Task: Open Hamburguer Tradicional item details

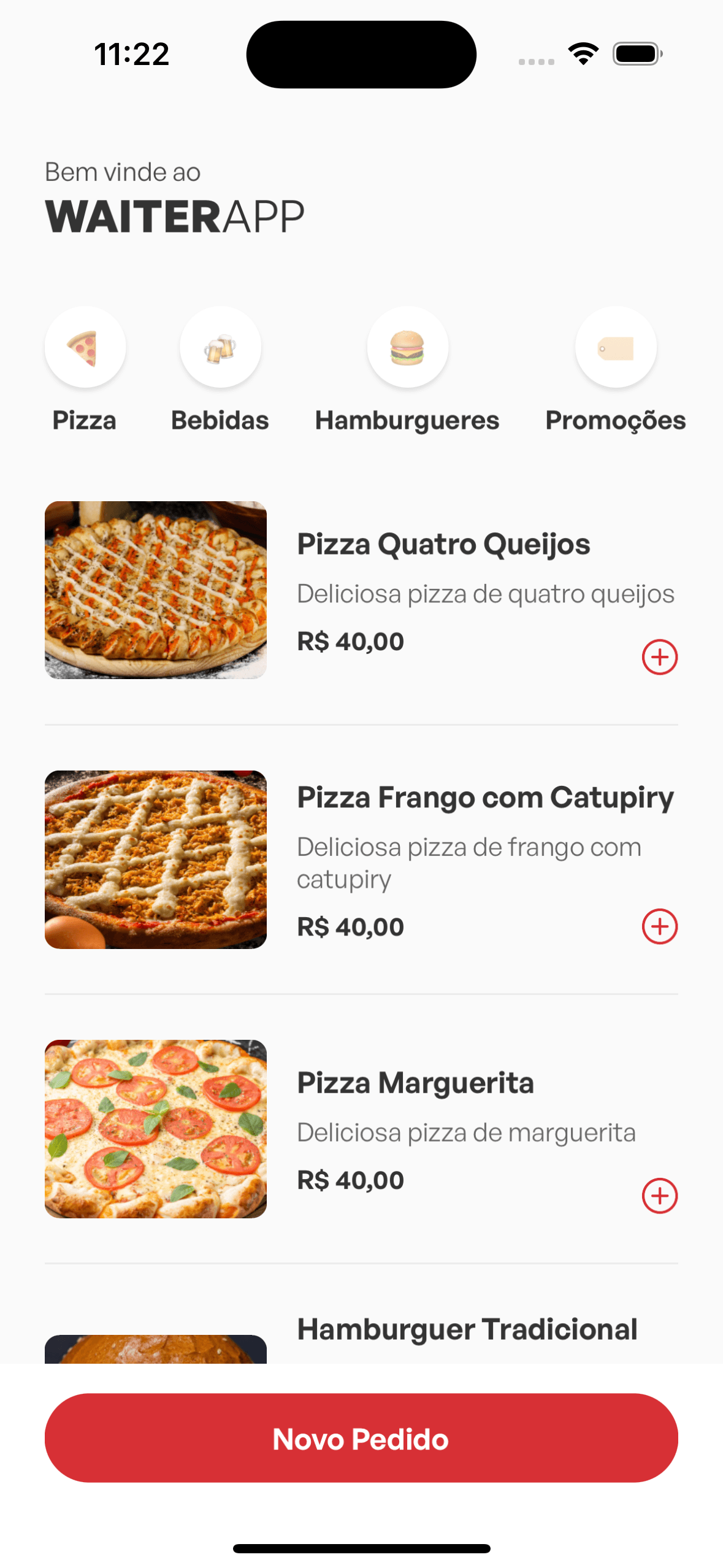Action: pyautogui.click(x=467, y=1330)
